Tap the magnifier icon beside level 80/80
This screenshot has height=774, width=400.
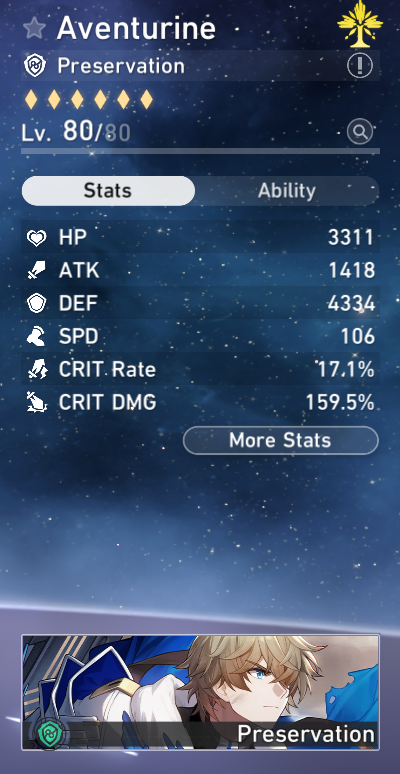[360, 132]
